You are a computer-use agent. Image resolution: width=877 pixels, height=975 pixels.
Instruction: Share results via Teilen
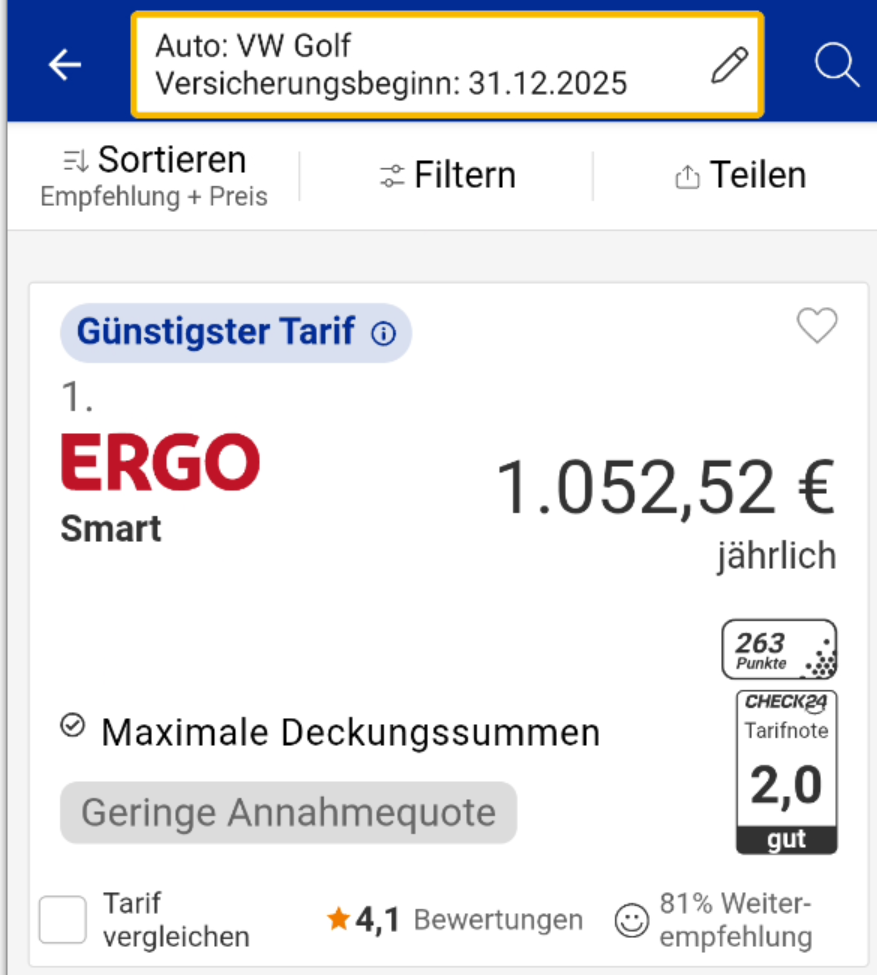click(741, 176)
